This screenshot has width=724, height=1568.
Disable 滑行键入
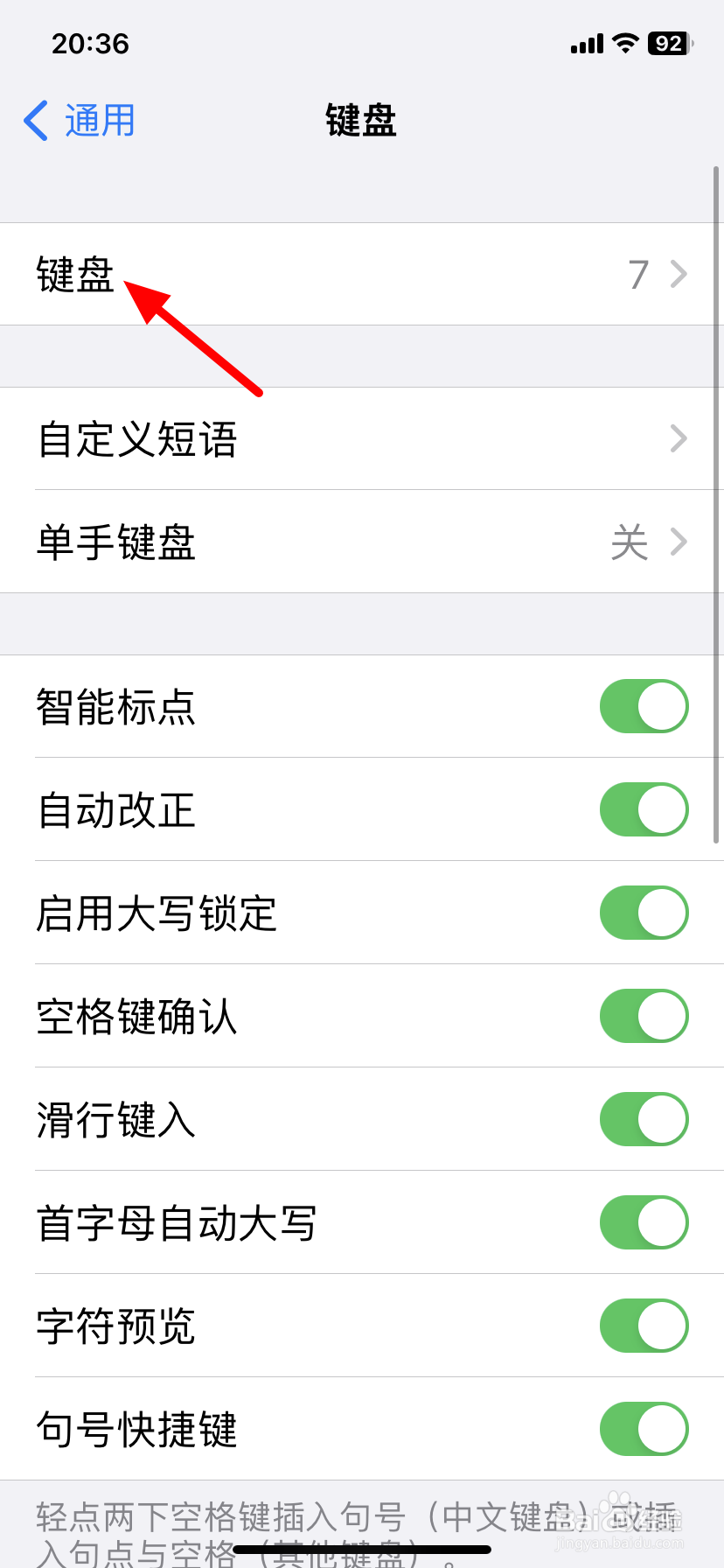(644, 1119)
